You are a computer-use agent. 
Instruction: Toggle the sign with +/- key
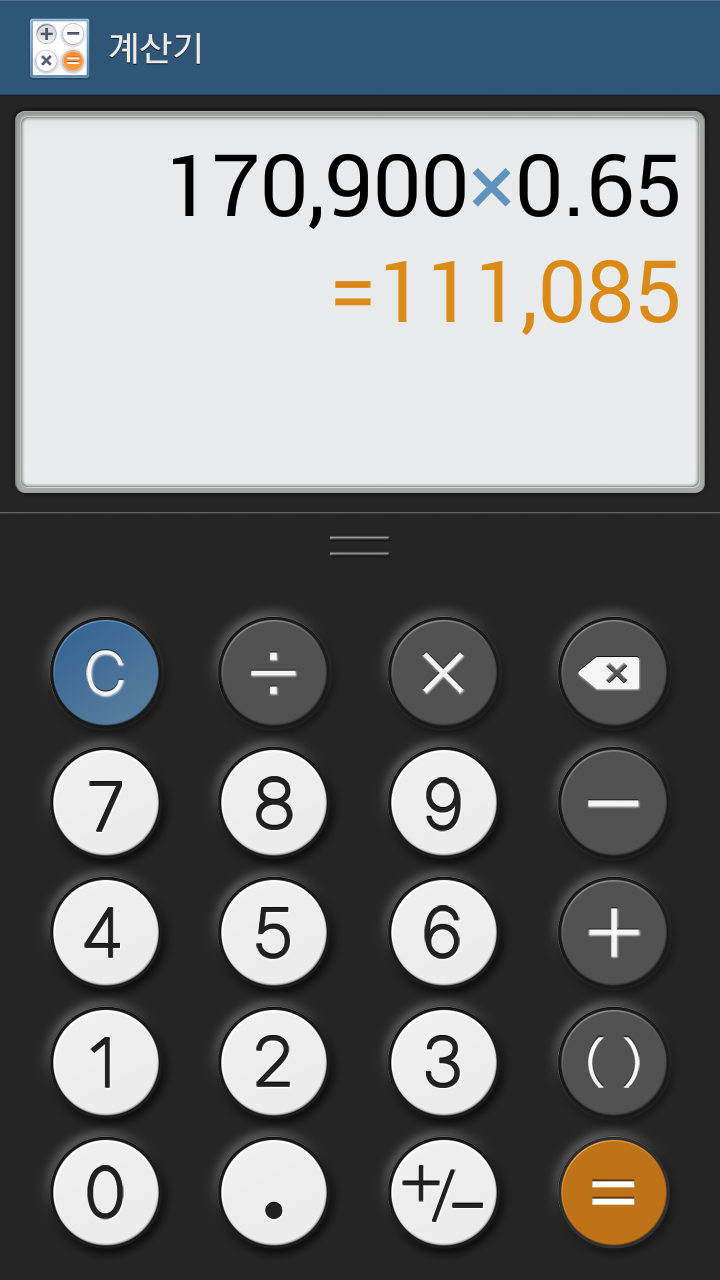click(x=443, y=1193)
